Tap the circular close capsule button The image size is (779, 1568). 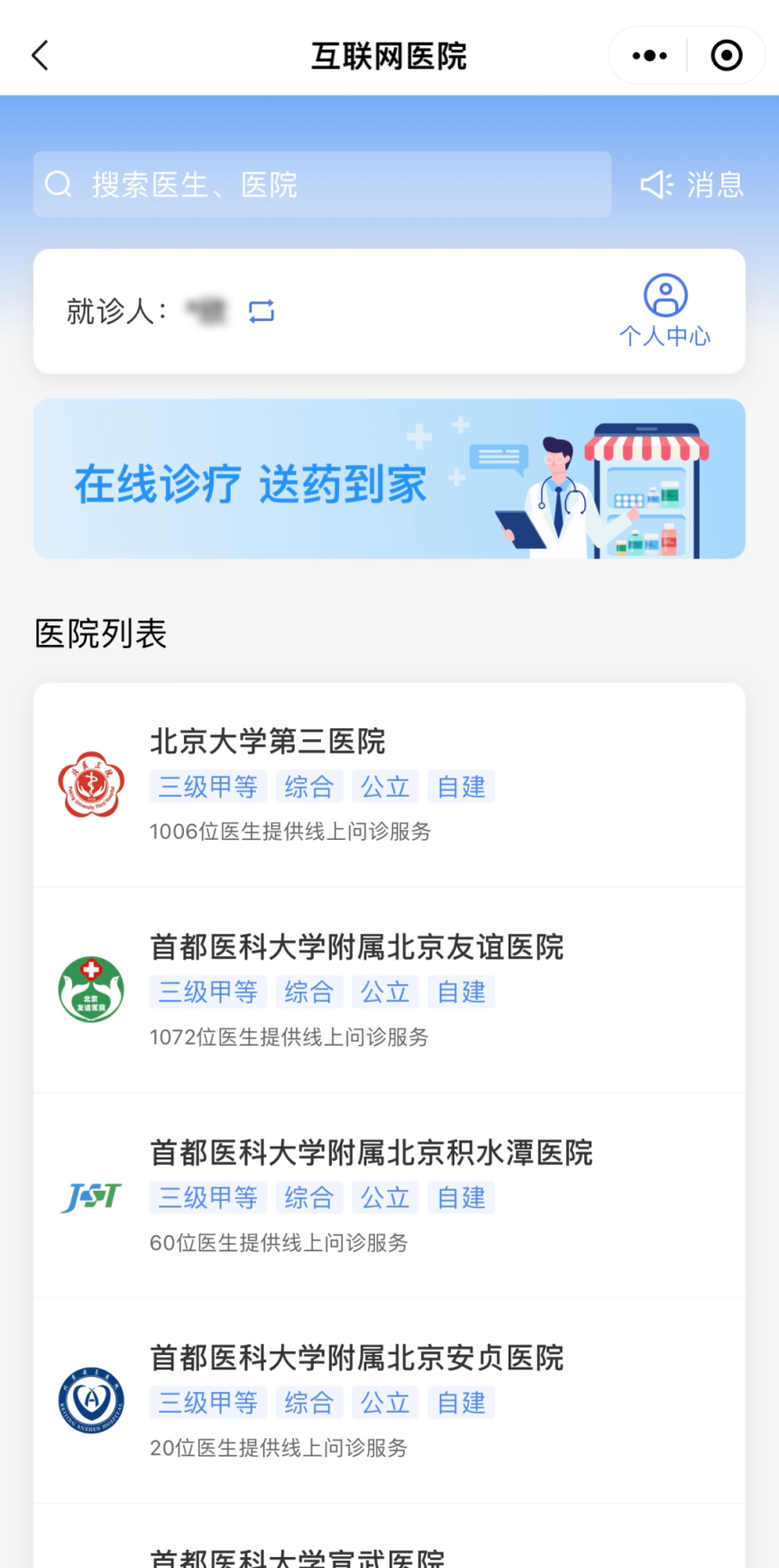pos(726,55)
